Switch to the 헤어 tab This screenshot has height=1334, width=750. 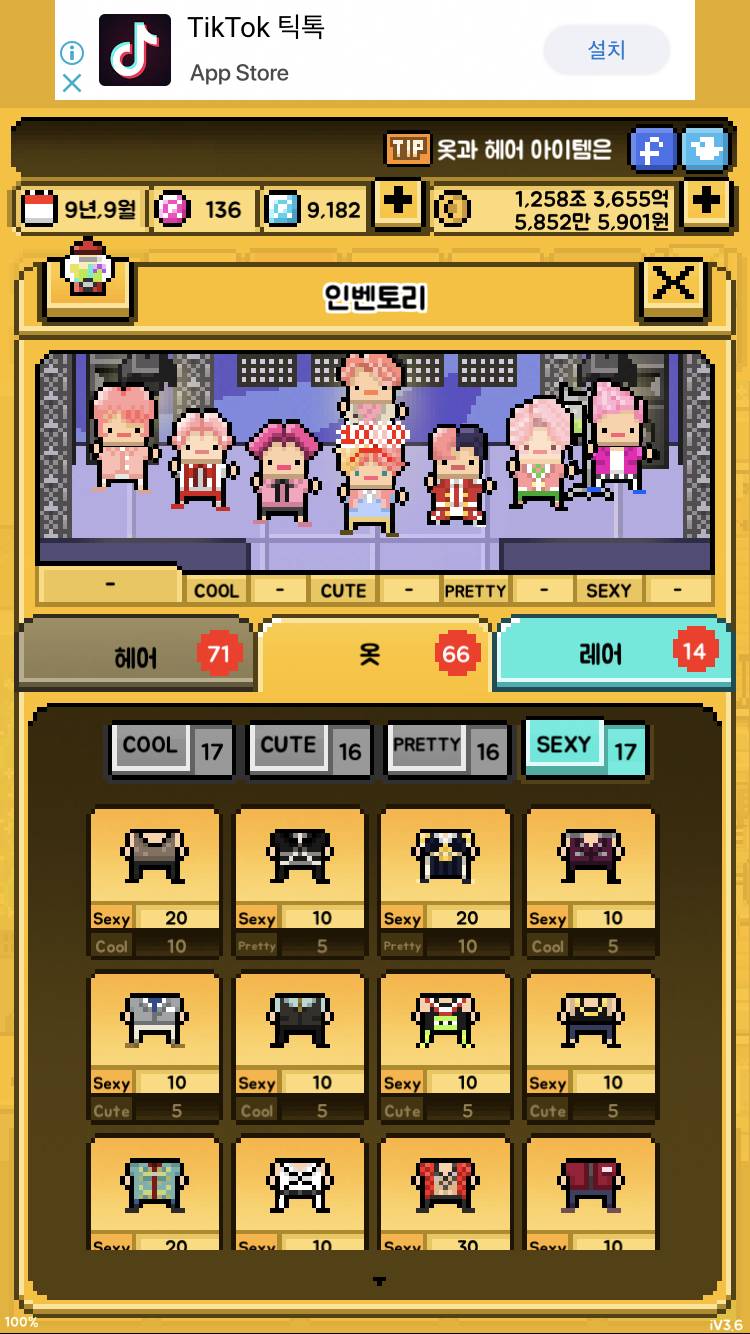[x=139, y=655]
